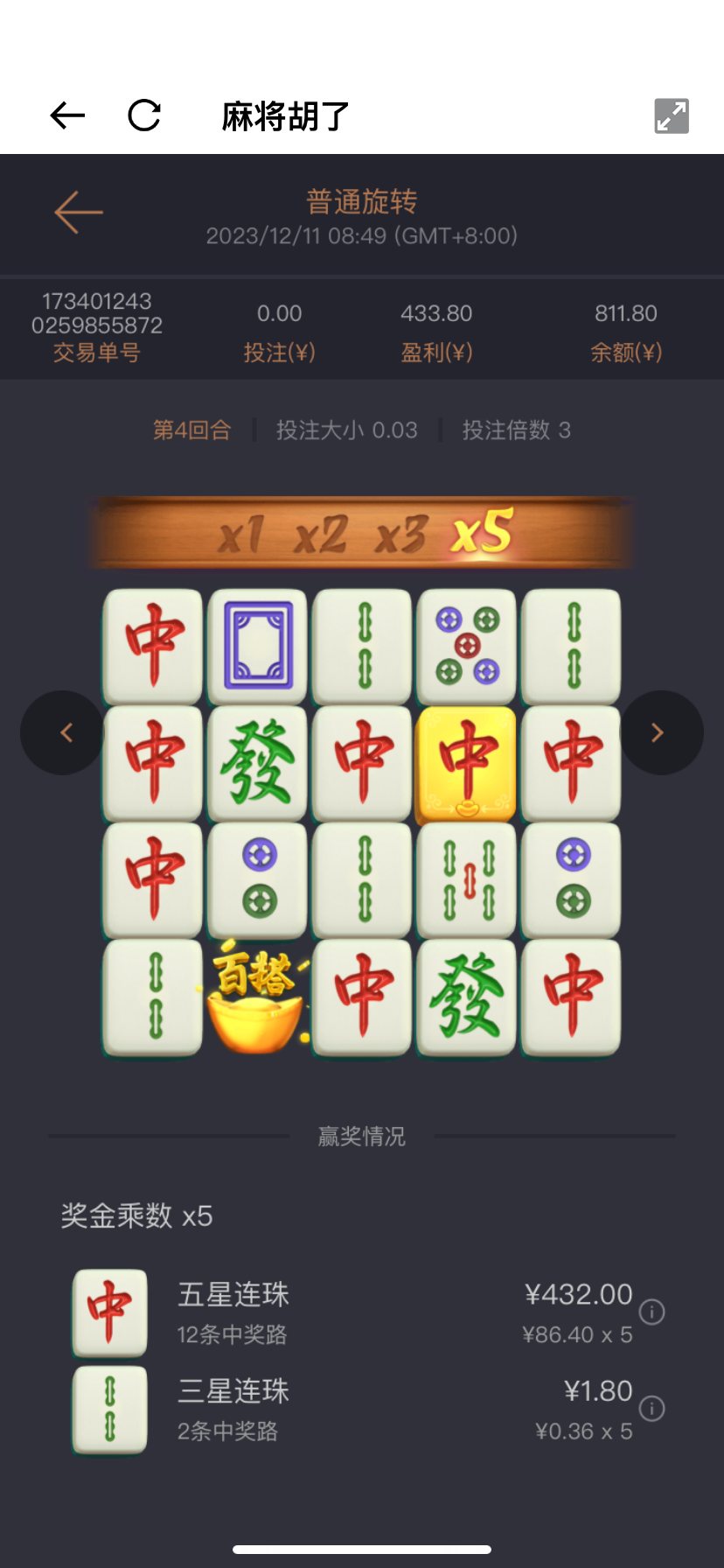Show the next round with right chevron
This screenshot has height=1568, width=724.
(x=661, y=732)
